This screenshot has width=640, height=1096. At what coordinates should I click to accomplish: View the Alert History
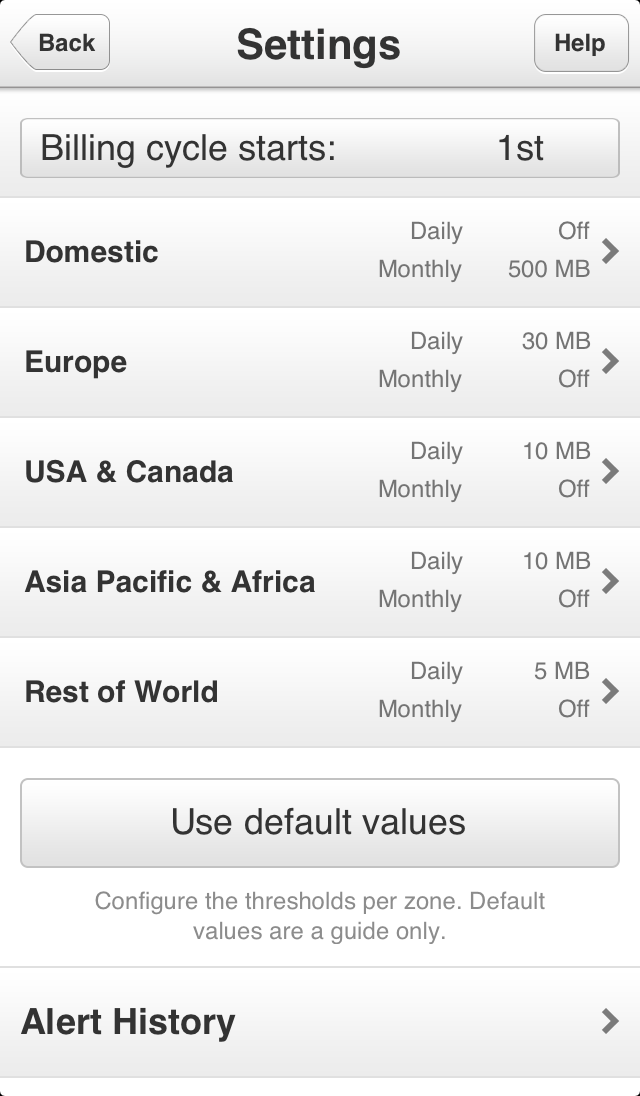click(320, 1022)
